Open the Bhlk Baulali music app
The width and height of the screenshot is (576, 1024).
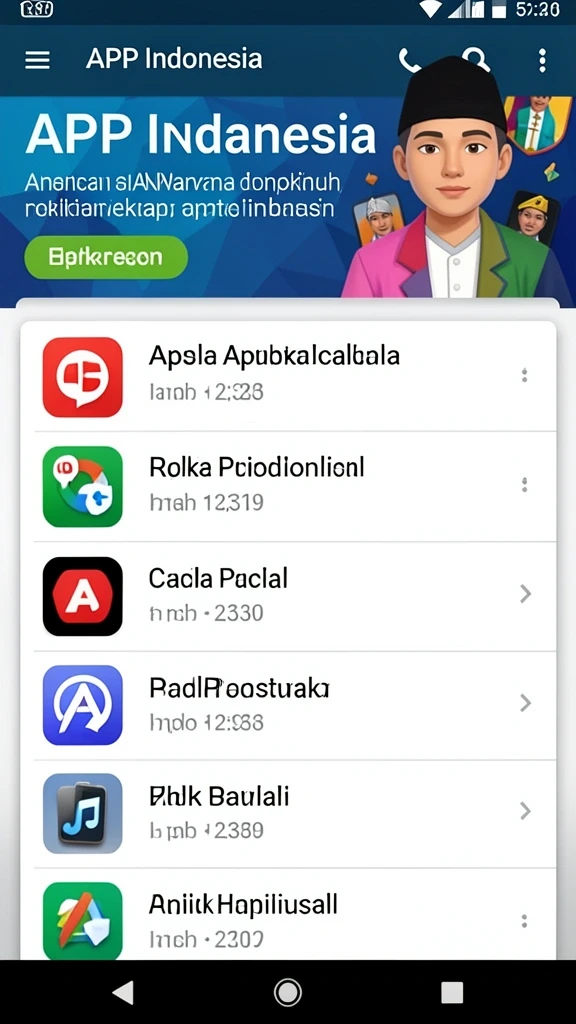pos(288,813)
